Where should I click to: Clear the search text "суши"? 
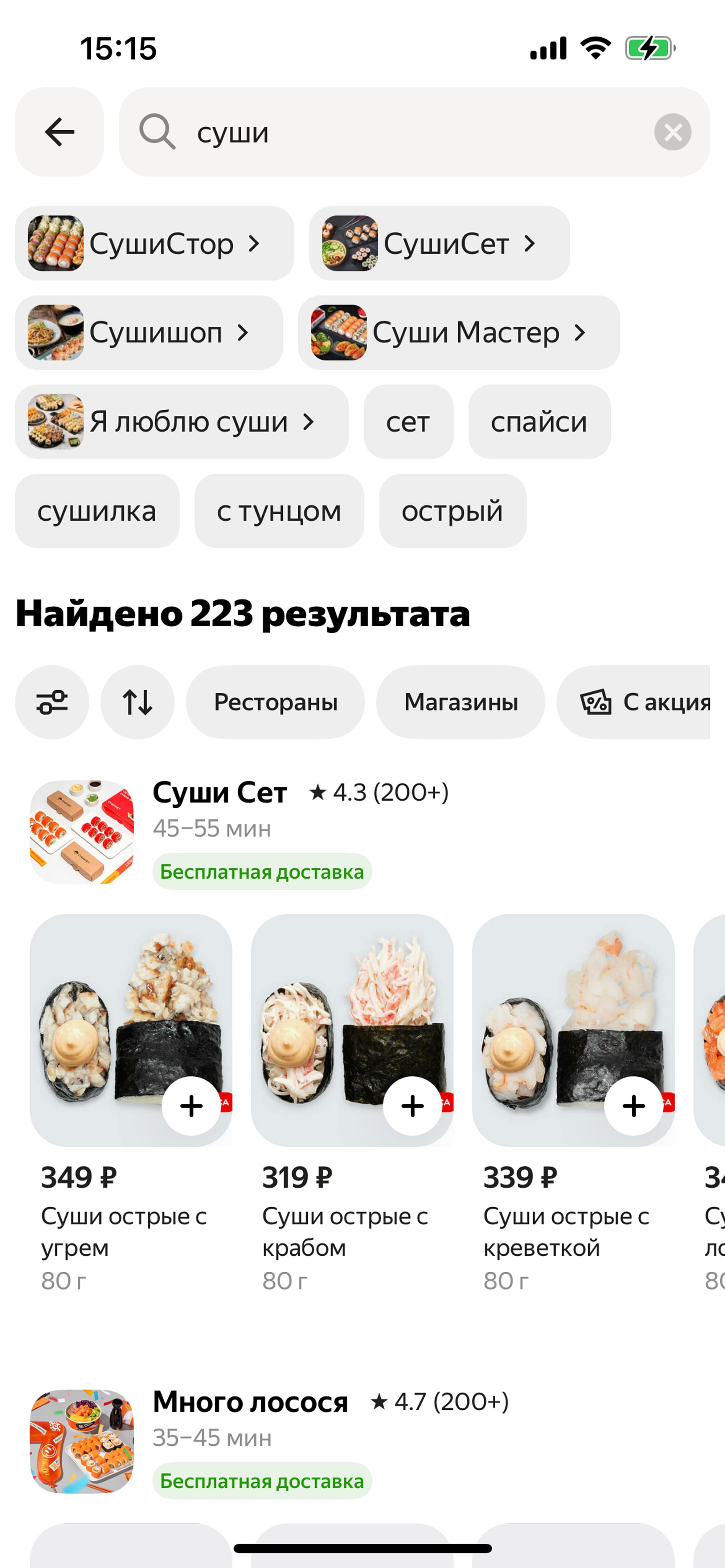point(673,132)
